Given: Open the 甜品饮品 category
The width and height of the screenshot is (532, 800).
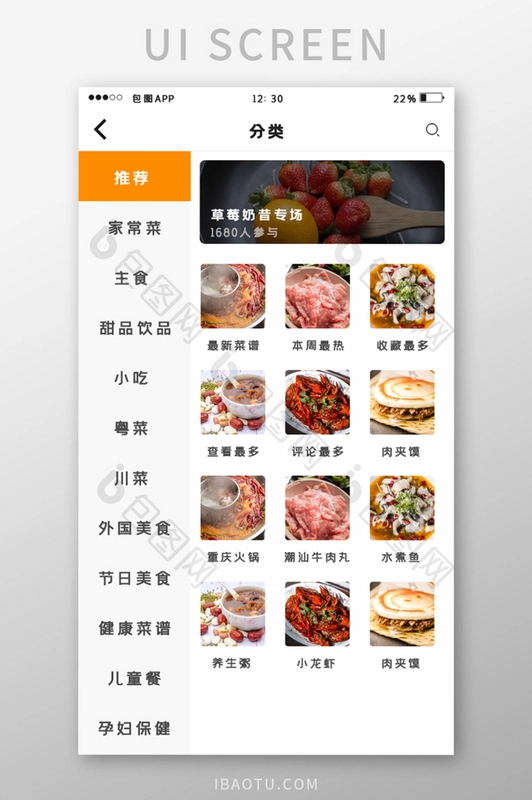Looking at the screenshot, I should 134,328.
